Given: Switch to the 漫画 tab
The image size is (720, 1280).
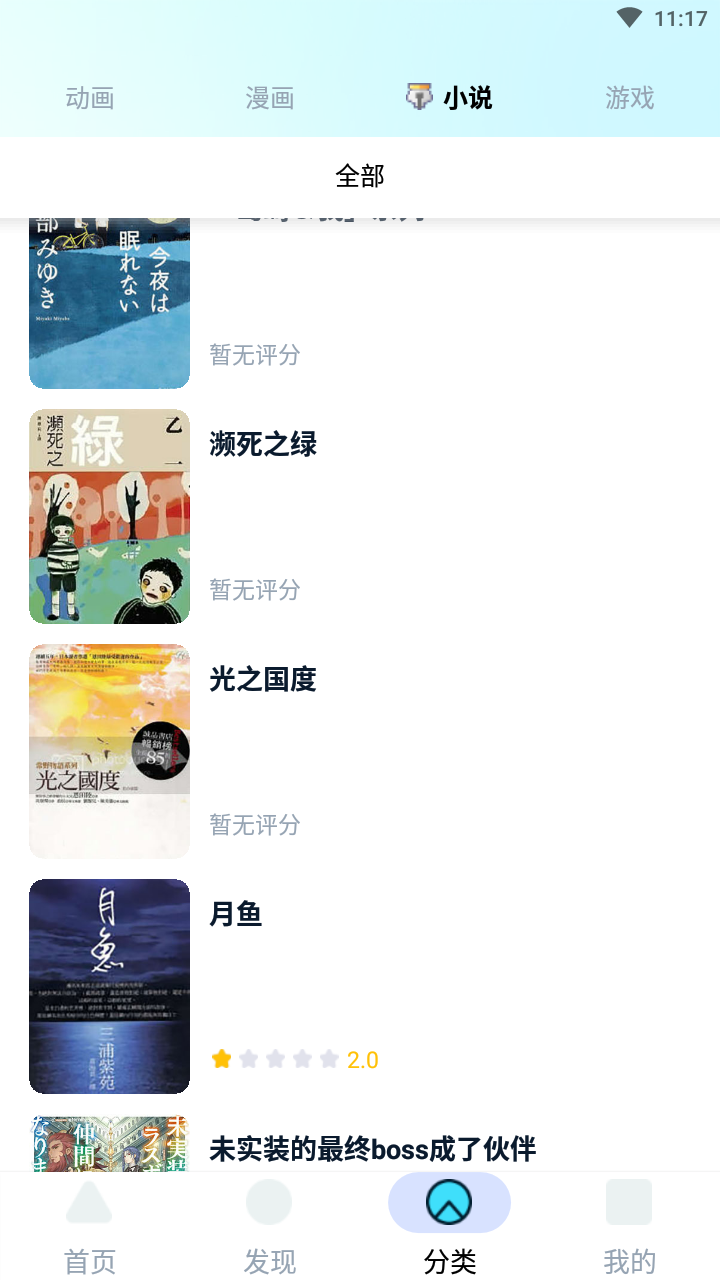Looking at the screenshot, I should [x=270, y=98].
